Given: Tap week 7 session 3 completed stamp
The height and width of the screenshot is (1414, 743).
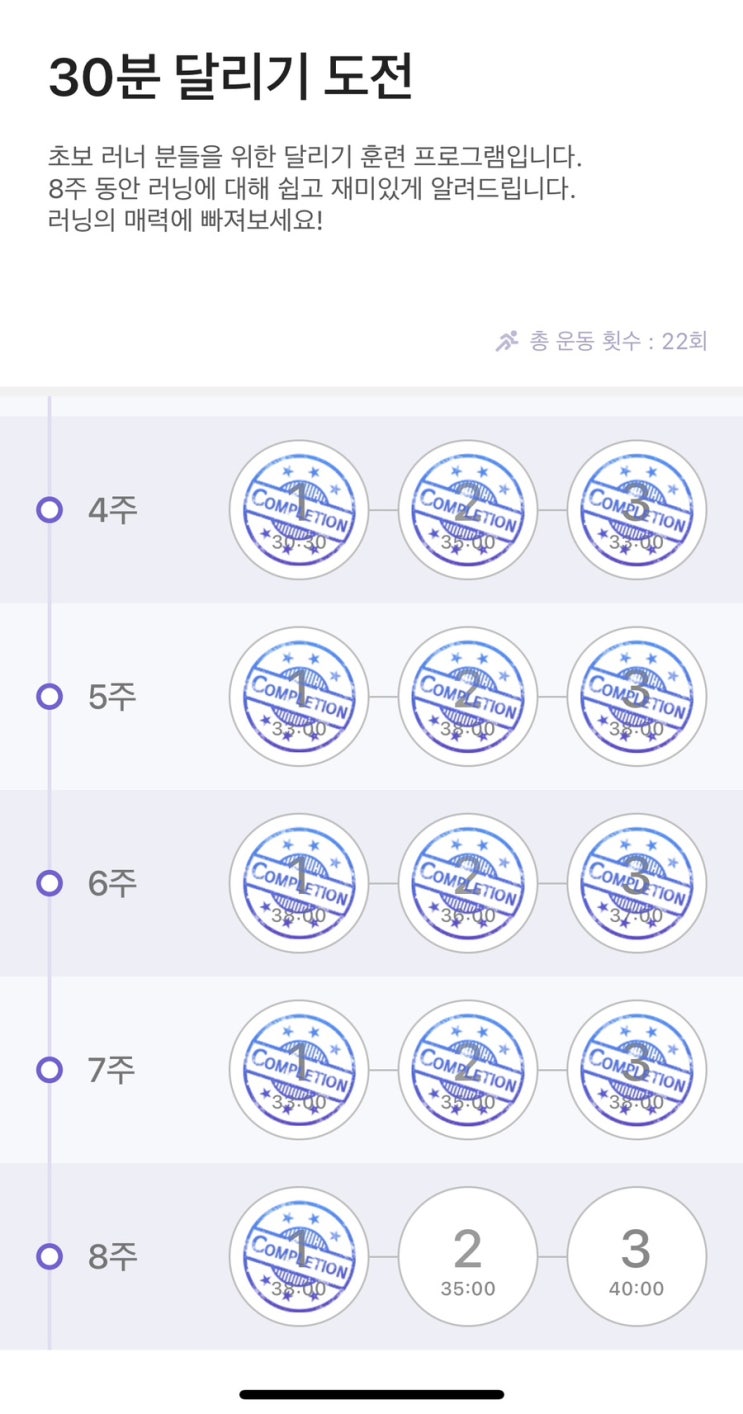Looking at the screenshot, I should click(637, 1070).
